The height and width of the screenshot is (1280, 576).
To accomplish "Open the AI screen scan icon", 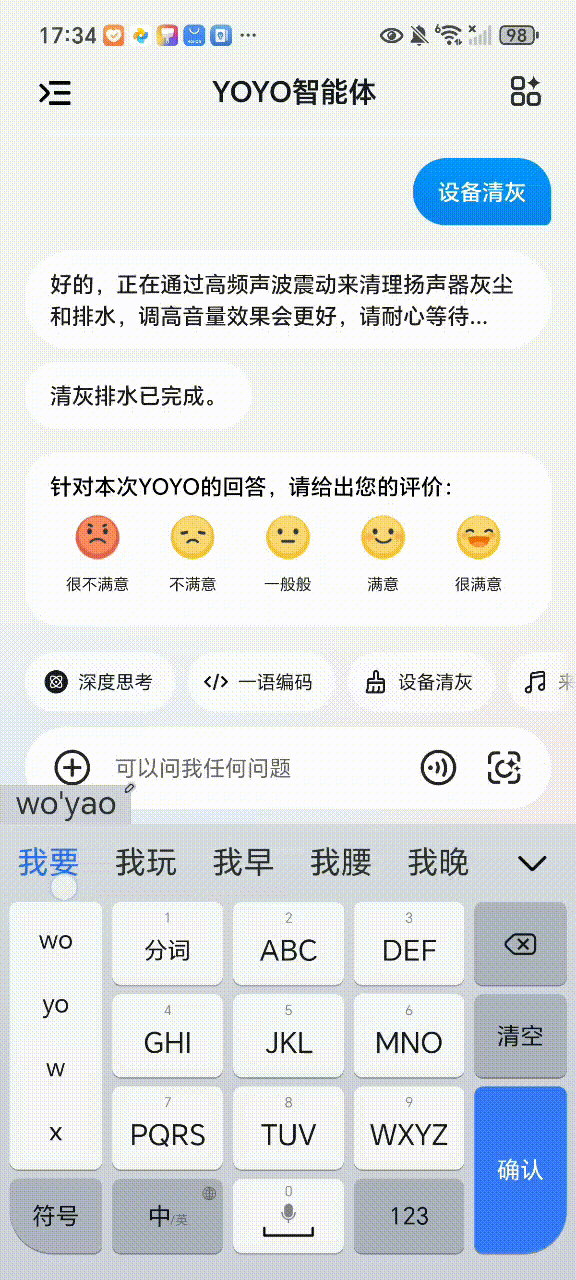I will tap(504, 768).
